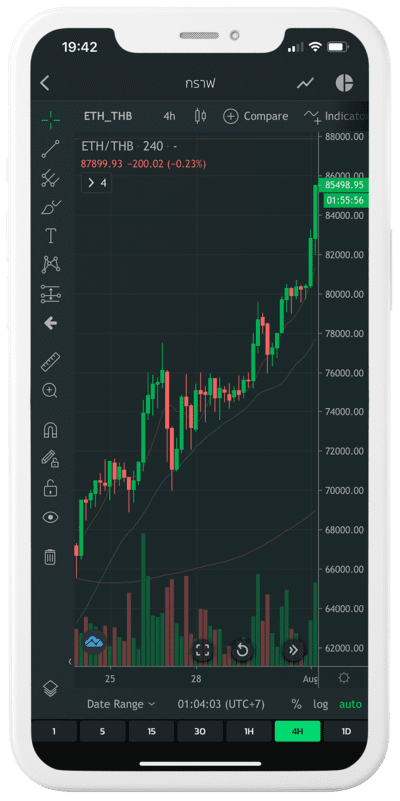This screenshot has width=400, height=801.
Task: Change the candlestick chart style
Action: tap(201, 116)
